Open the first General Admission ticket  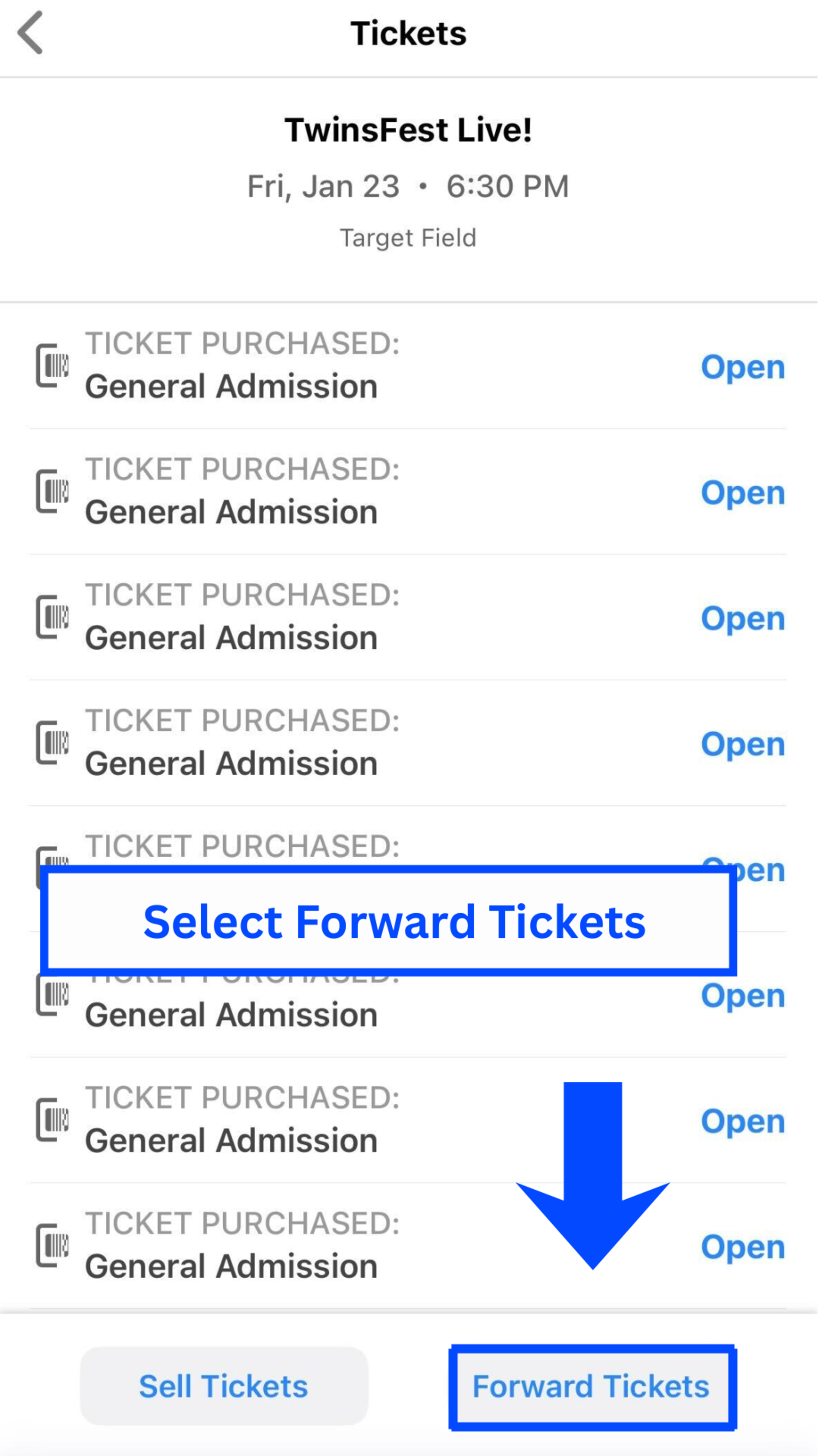coord(743,368)
